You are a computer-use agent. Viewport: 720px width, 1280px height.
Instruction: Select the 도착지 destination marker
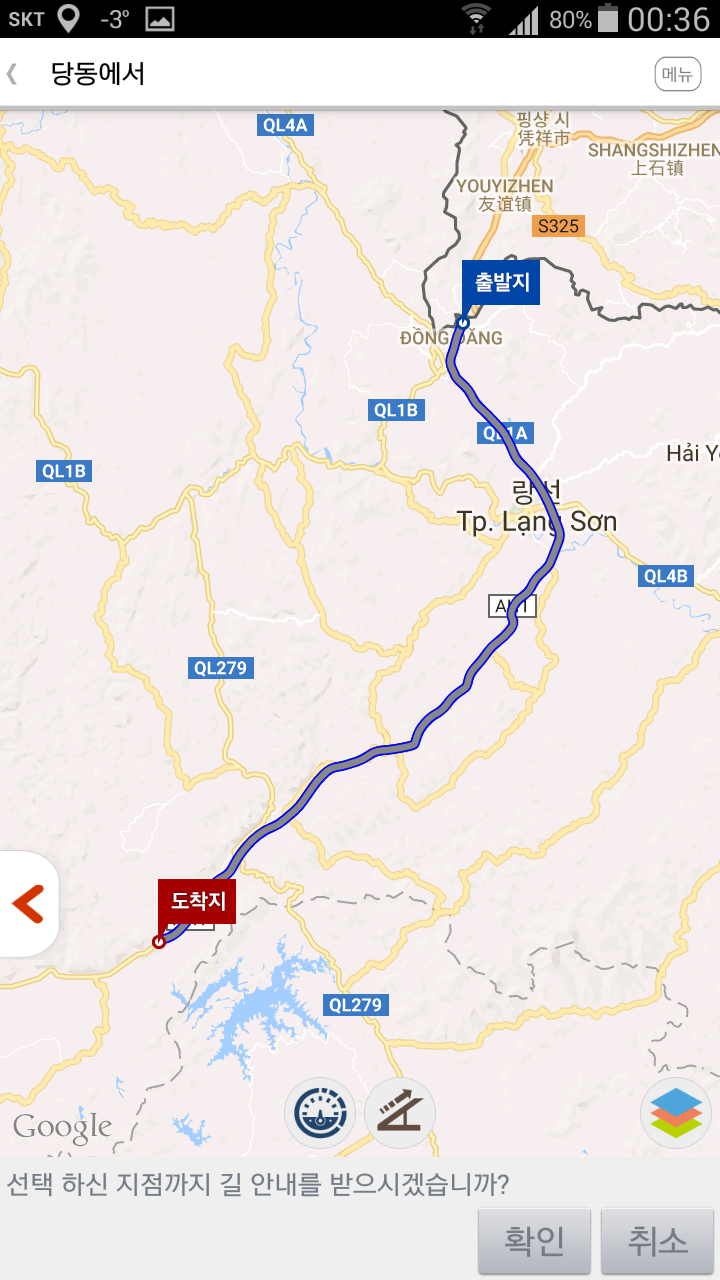coord(196,901)
